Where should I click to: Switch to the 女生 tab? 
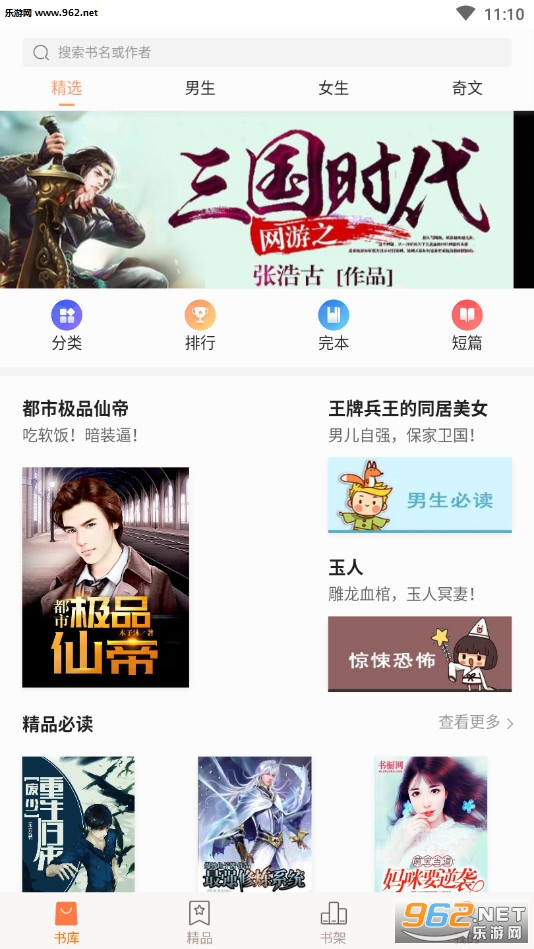[x=334, y=88]
